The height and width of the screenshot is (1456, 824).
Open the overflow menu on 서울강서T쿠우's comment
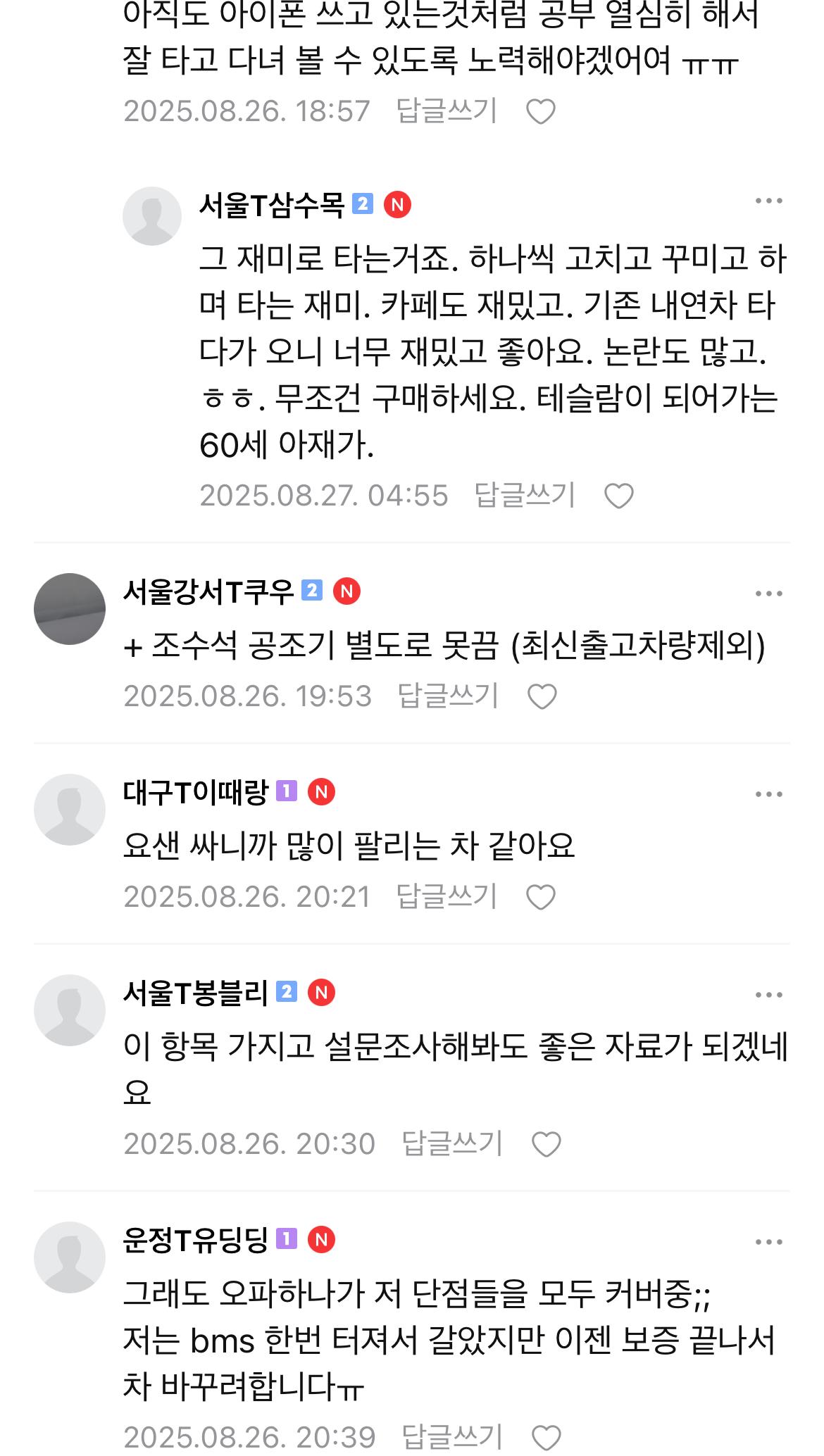coord(768,594)
